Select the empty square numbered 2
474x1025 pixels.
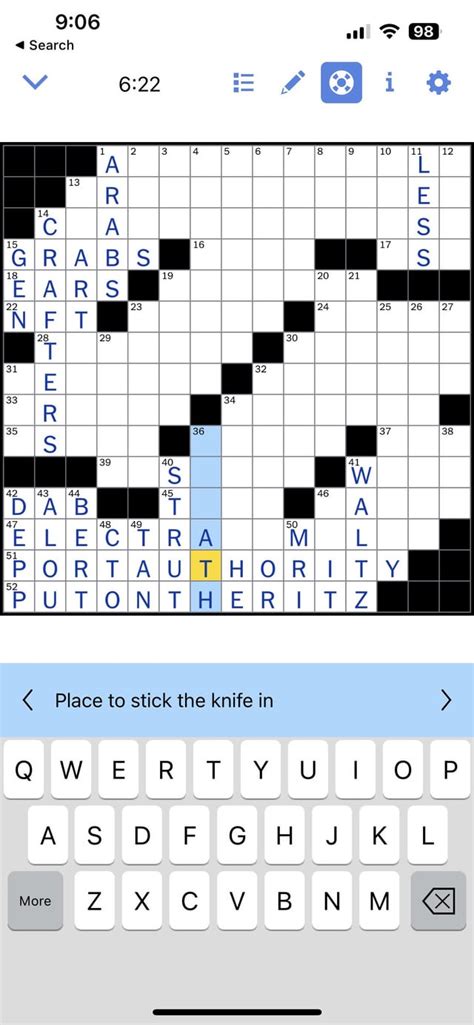pos(143,161)
